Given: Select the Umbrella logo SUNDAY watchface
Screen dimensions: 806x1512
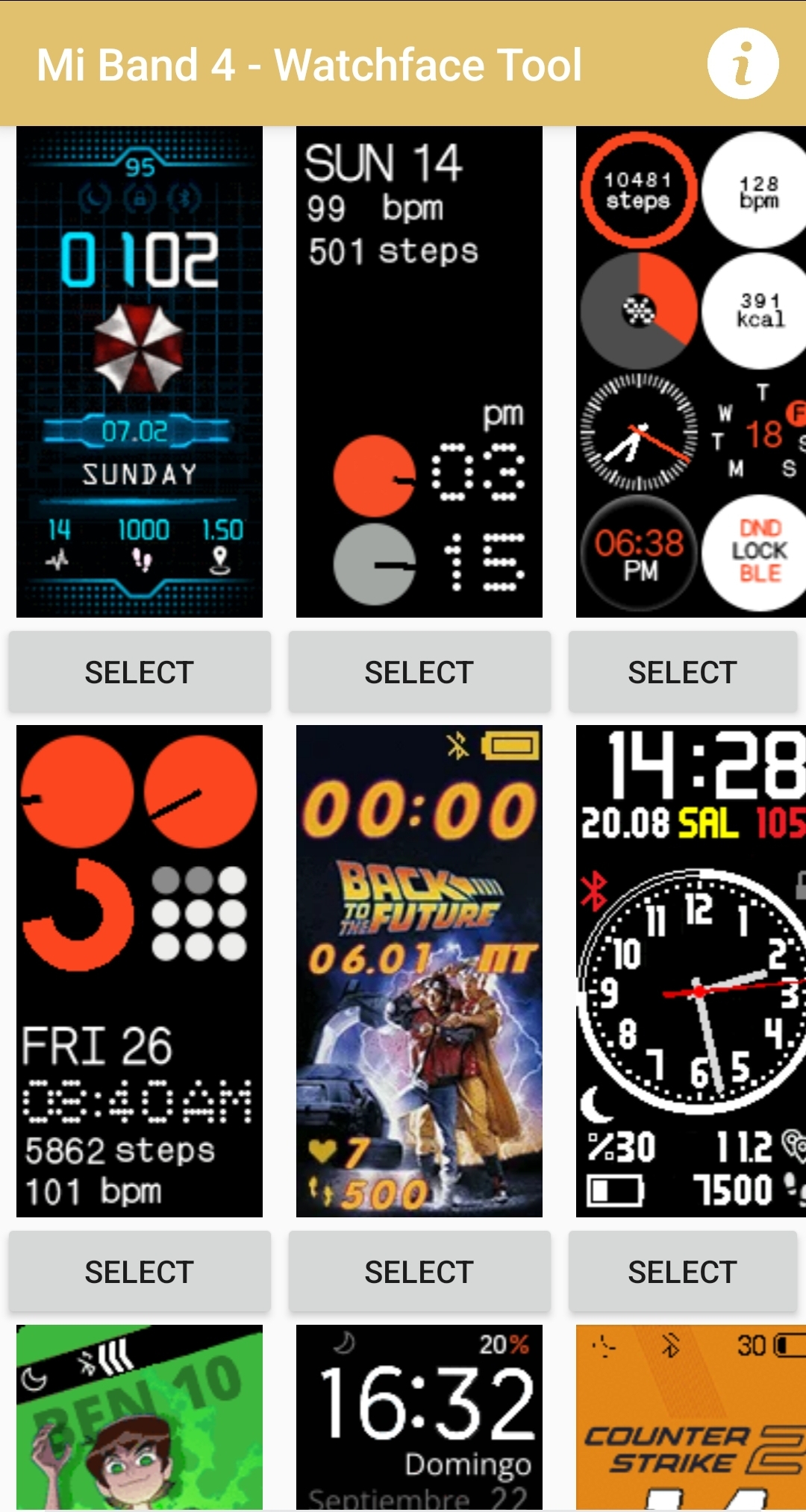Looking at the screenshot, I should (140, 671).
